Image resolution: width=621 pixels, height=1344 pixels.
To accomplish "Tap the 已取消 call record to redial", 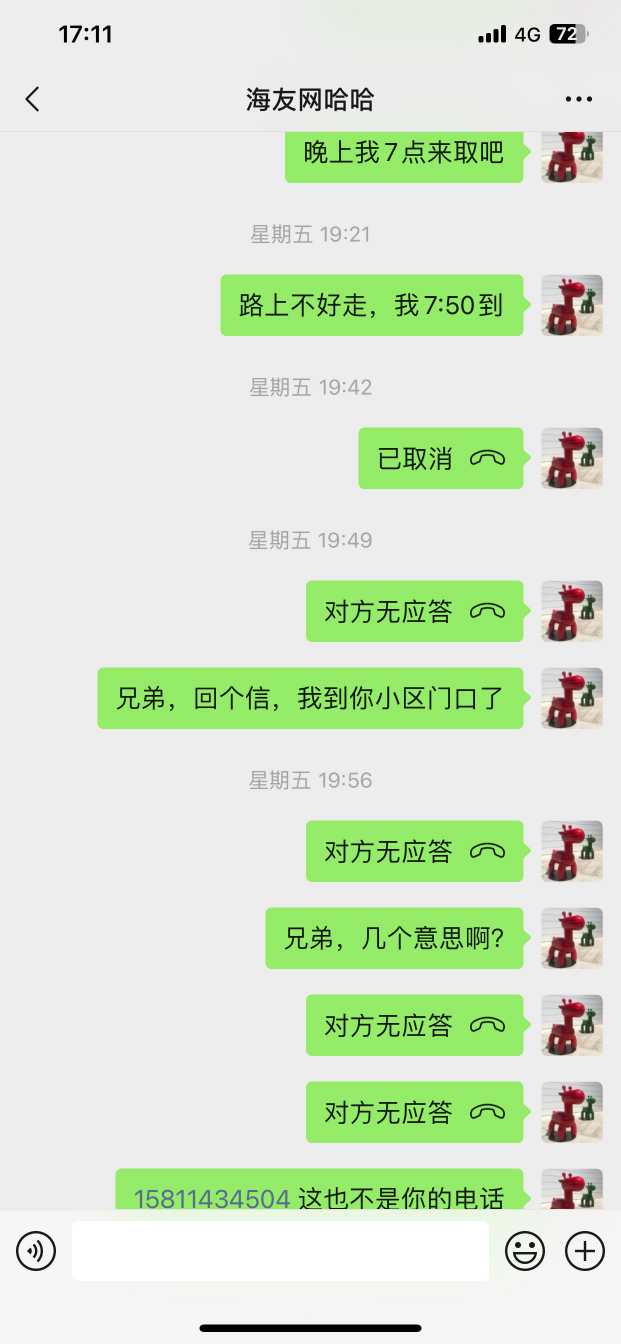I will point(441,459).
